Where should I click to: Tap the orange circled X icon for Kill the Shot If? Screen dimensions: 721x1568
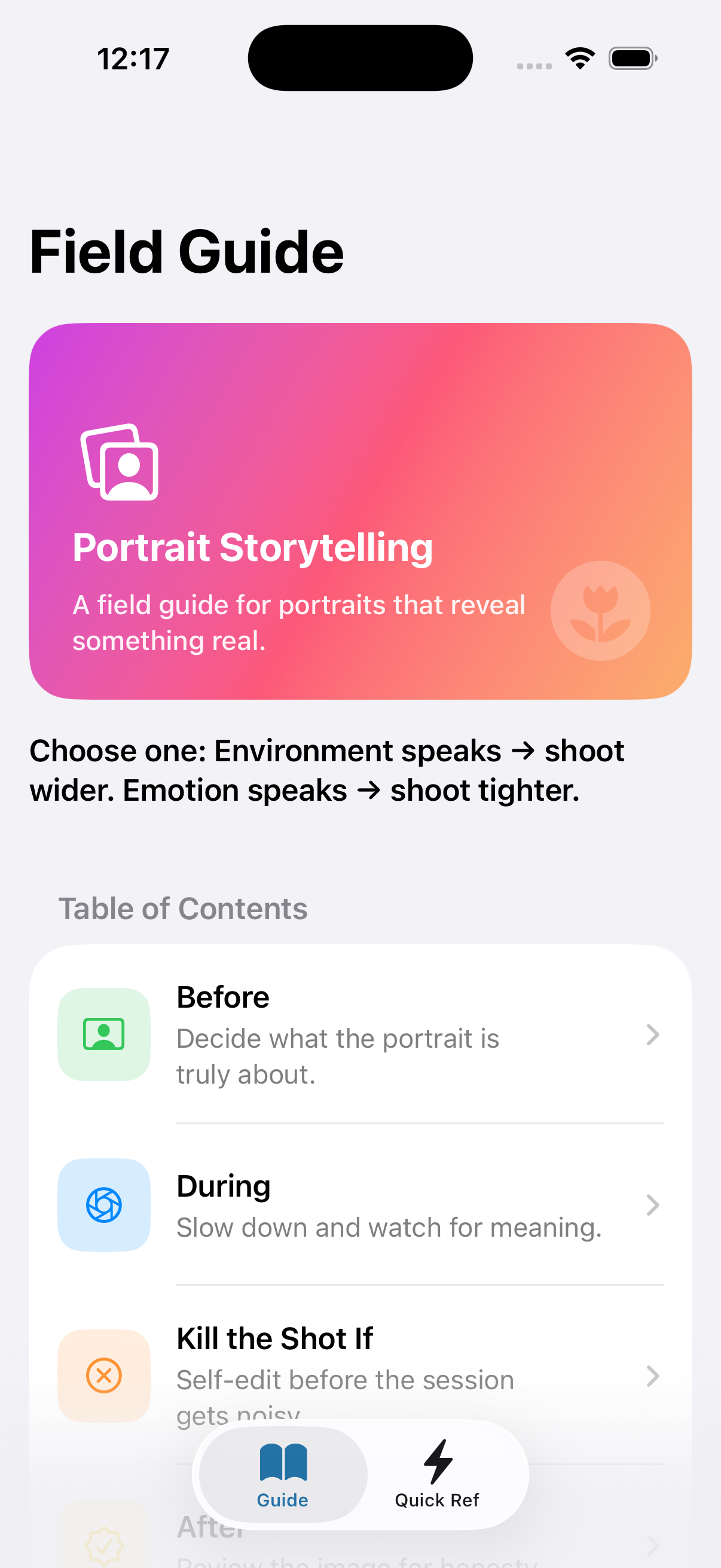point(103,1377)
